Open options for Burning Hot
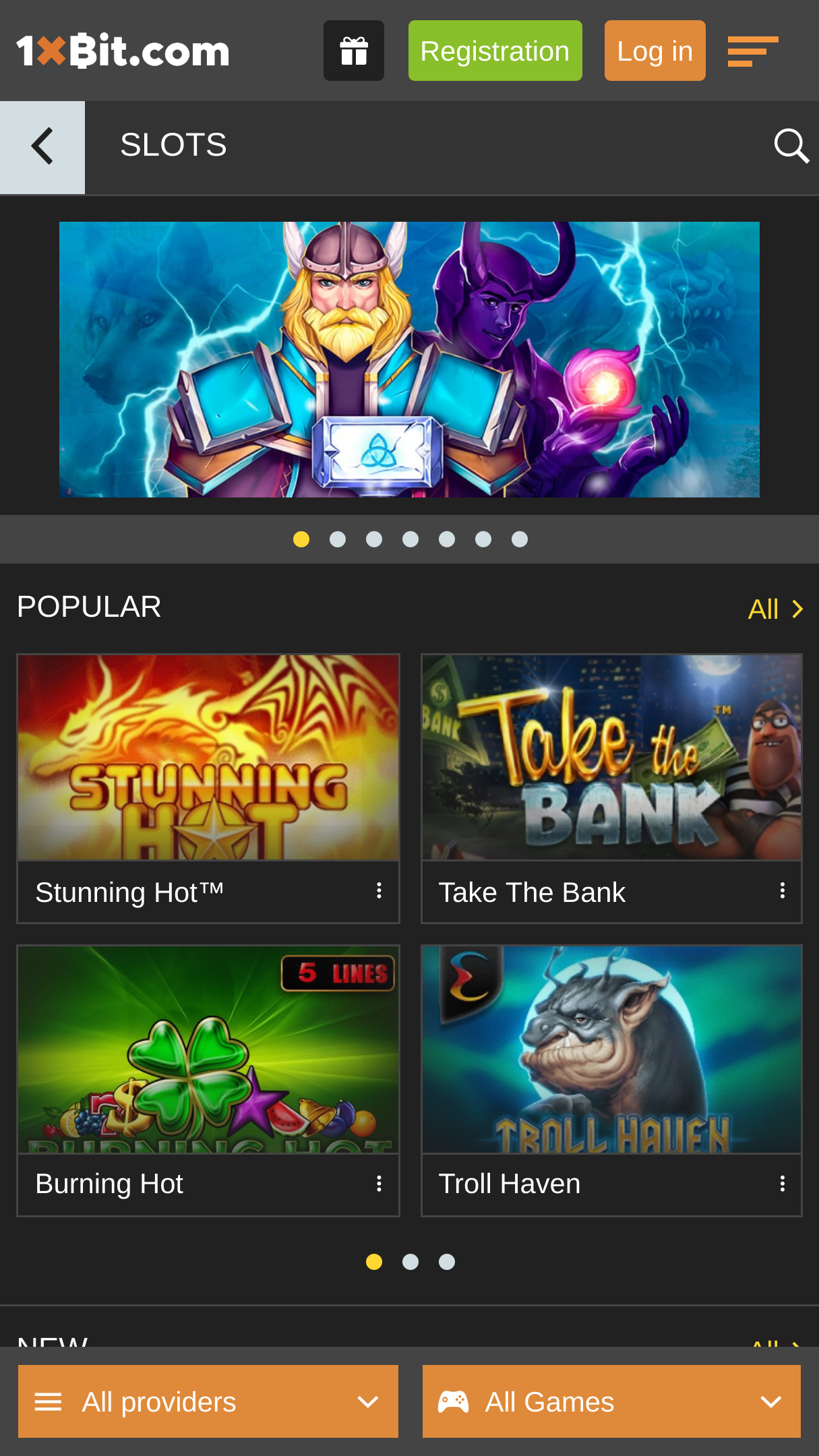This screenshot has width=819, height=1456. (380, 1184)
